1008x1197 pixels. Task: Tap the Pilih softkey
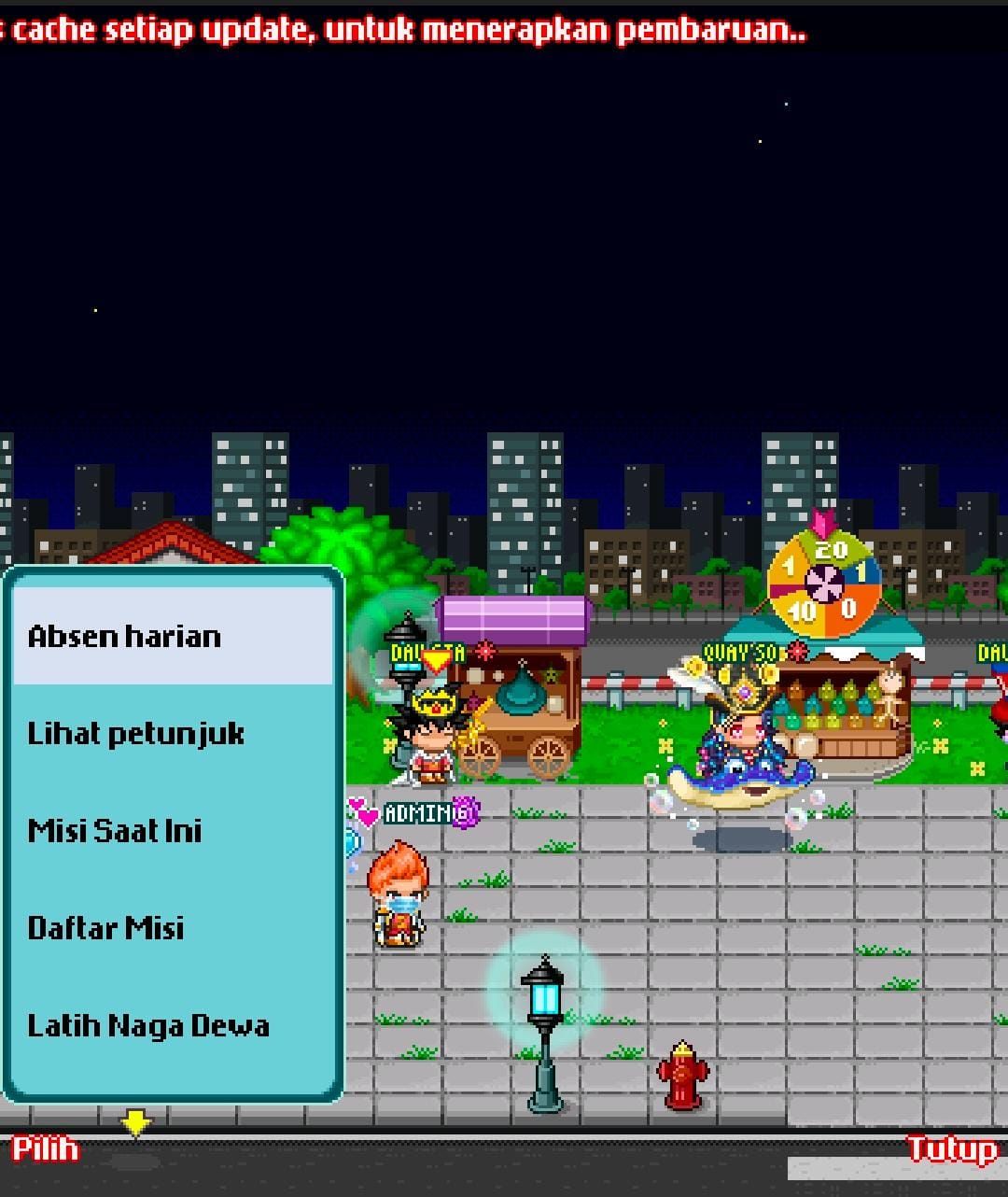coord(45,1148)
